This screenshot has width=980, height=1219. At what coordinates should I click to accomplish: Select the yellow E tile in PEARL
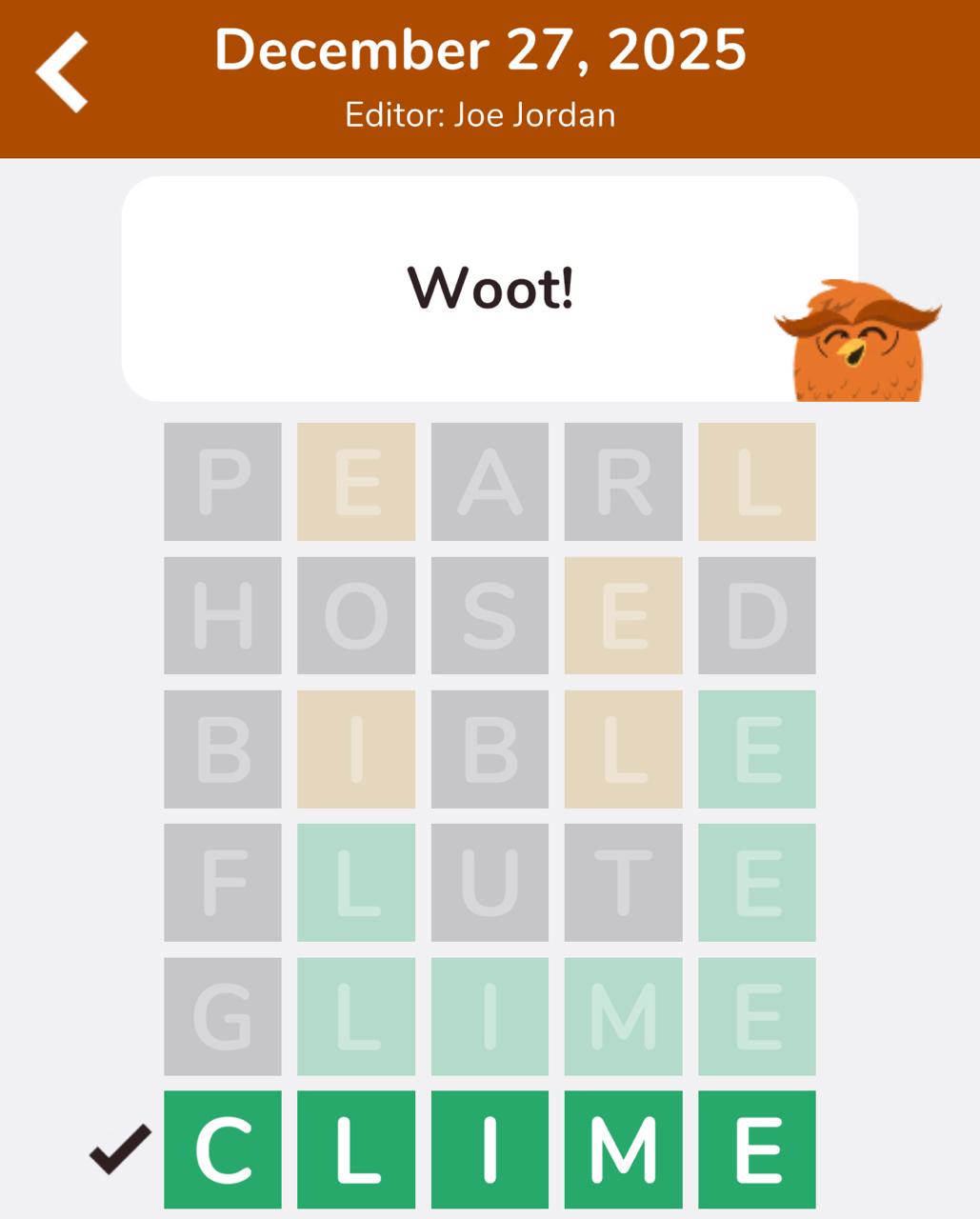(356, 481)
